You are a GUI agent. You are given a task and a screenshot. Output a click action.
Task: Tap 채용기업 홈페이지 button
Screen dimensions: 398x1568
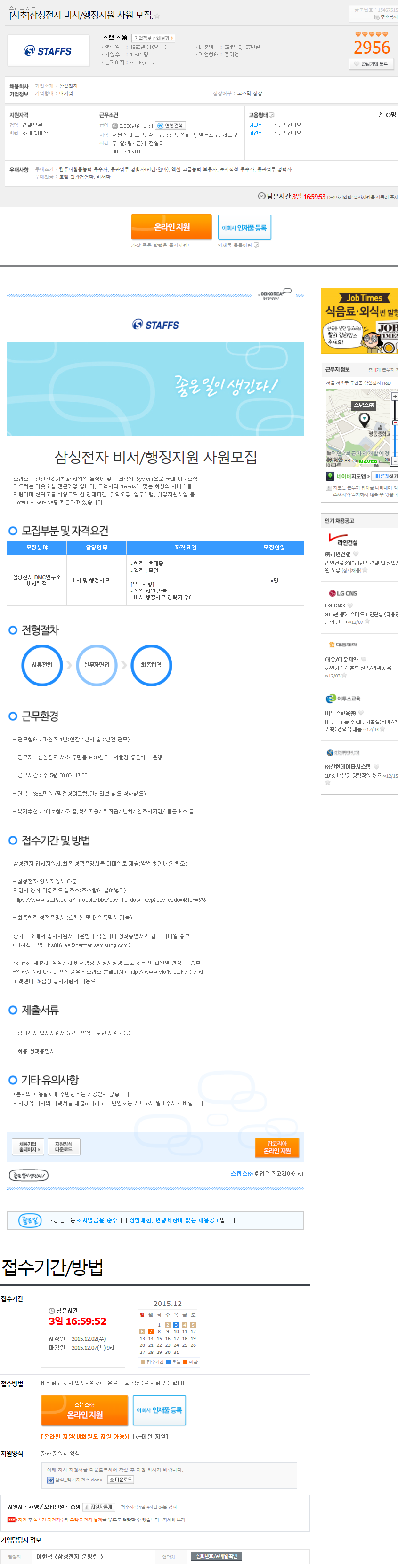coord(28,1146)
